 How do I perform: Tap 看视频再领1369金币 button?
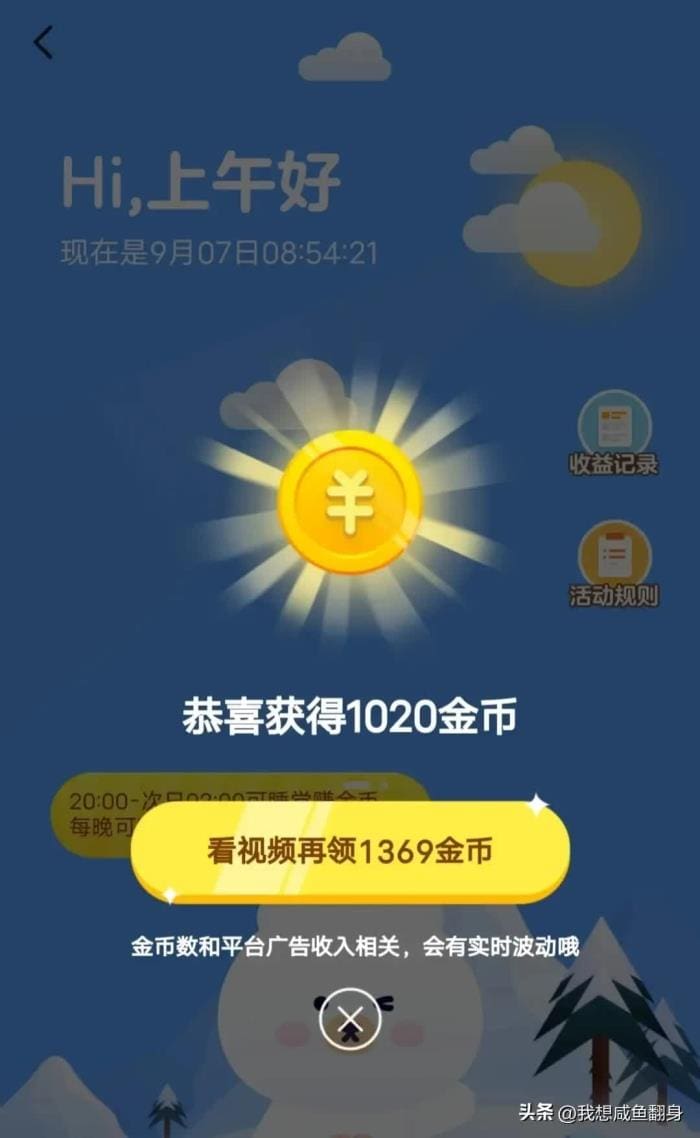click(x=350, y=851)
